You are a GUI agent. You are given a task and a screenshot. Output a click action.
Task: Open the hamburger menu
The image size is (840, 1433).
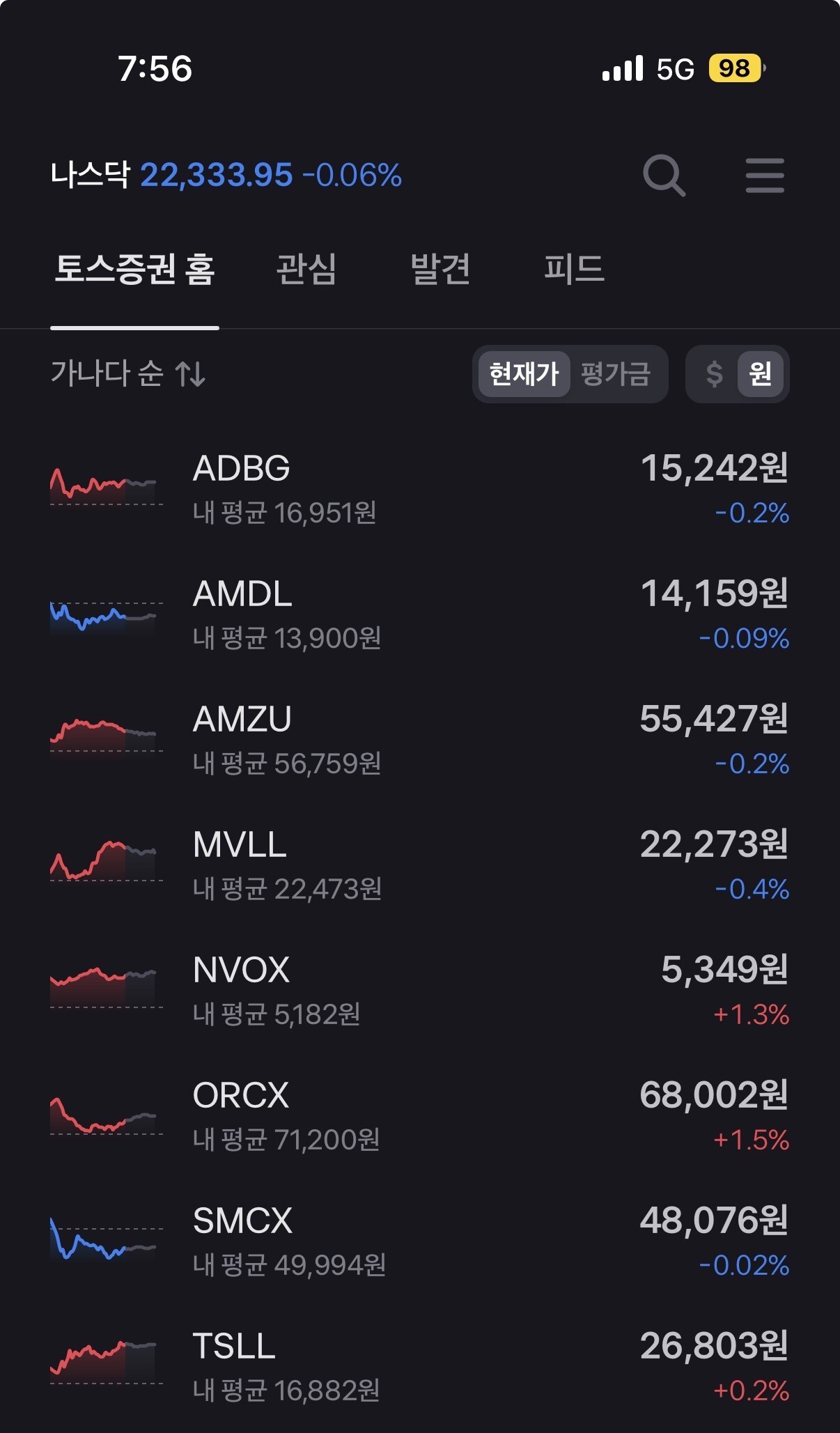[764, 175]
